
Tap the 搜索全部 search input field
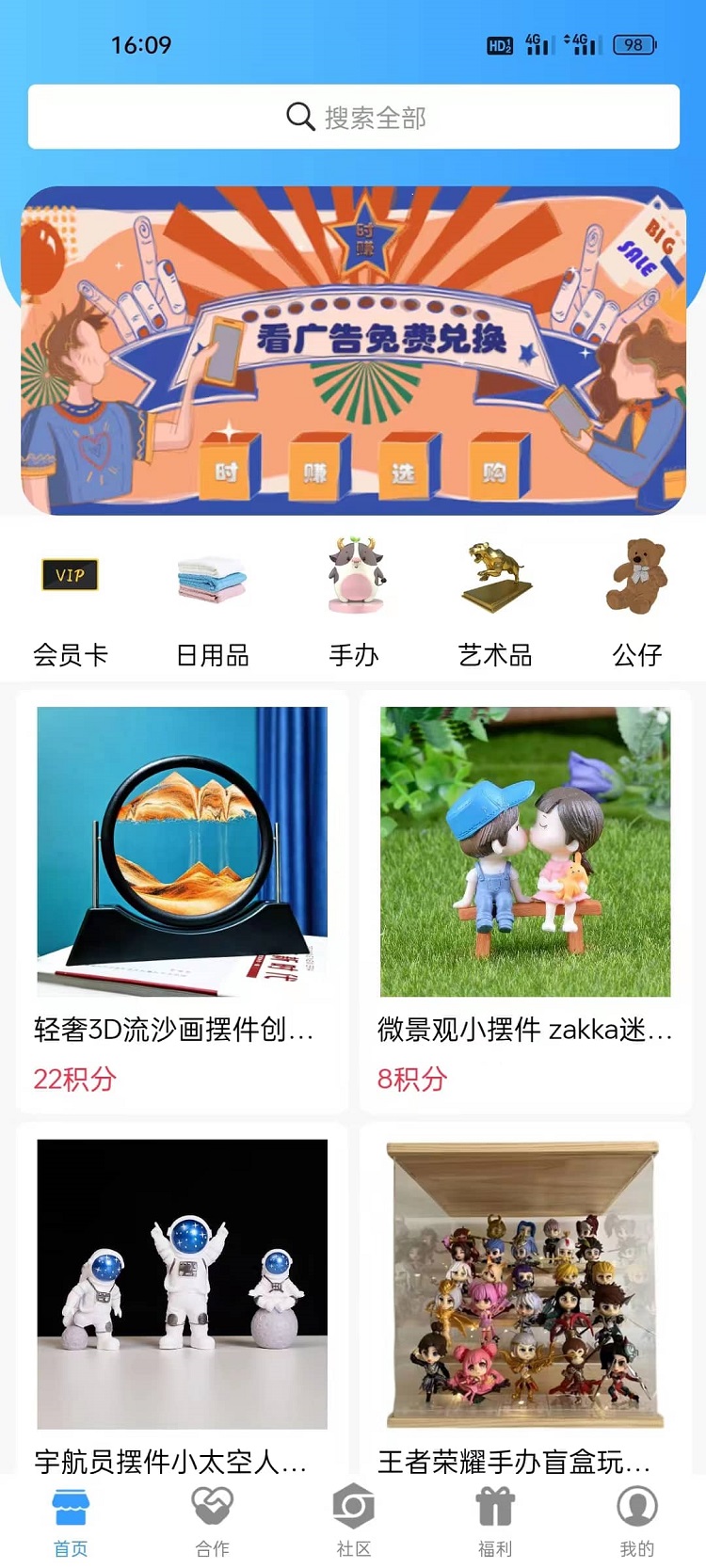coord(377,117)
